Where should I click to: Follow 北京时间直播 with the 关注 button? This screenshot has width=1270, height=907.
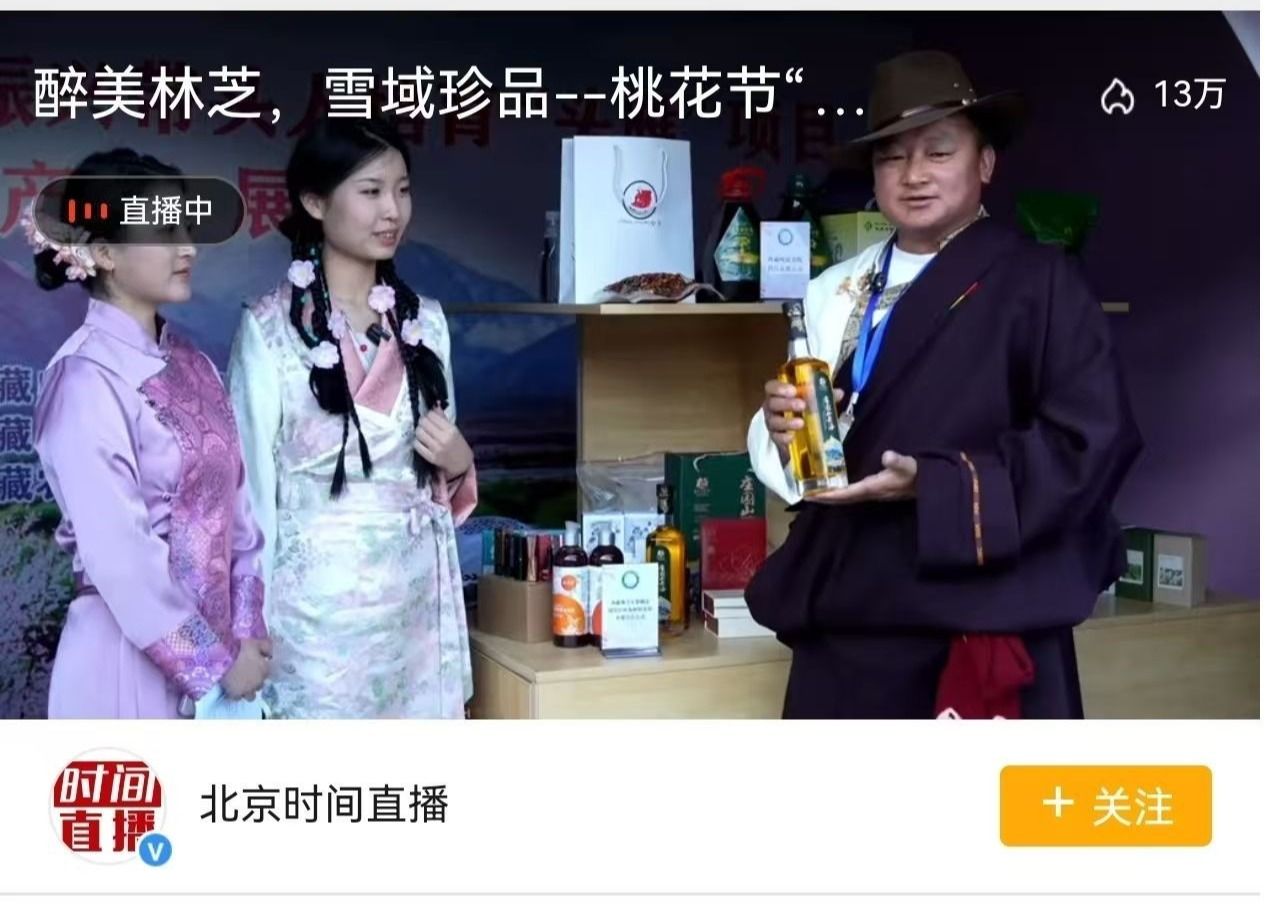click(1105, 806)
